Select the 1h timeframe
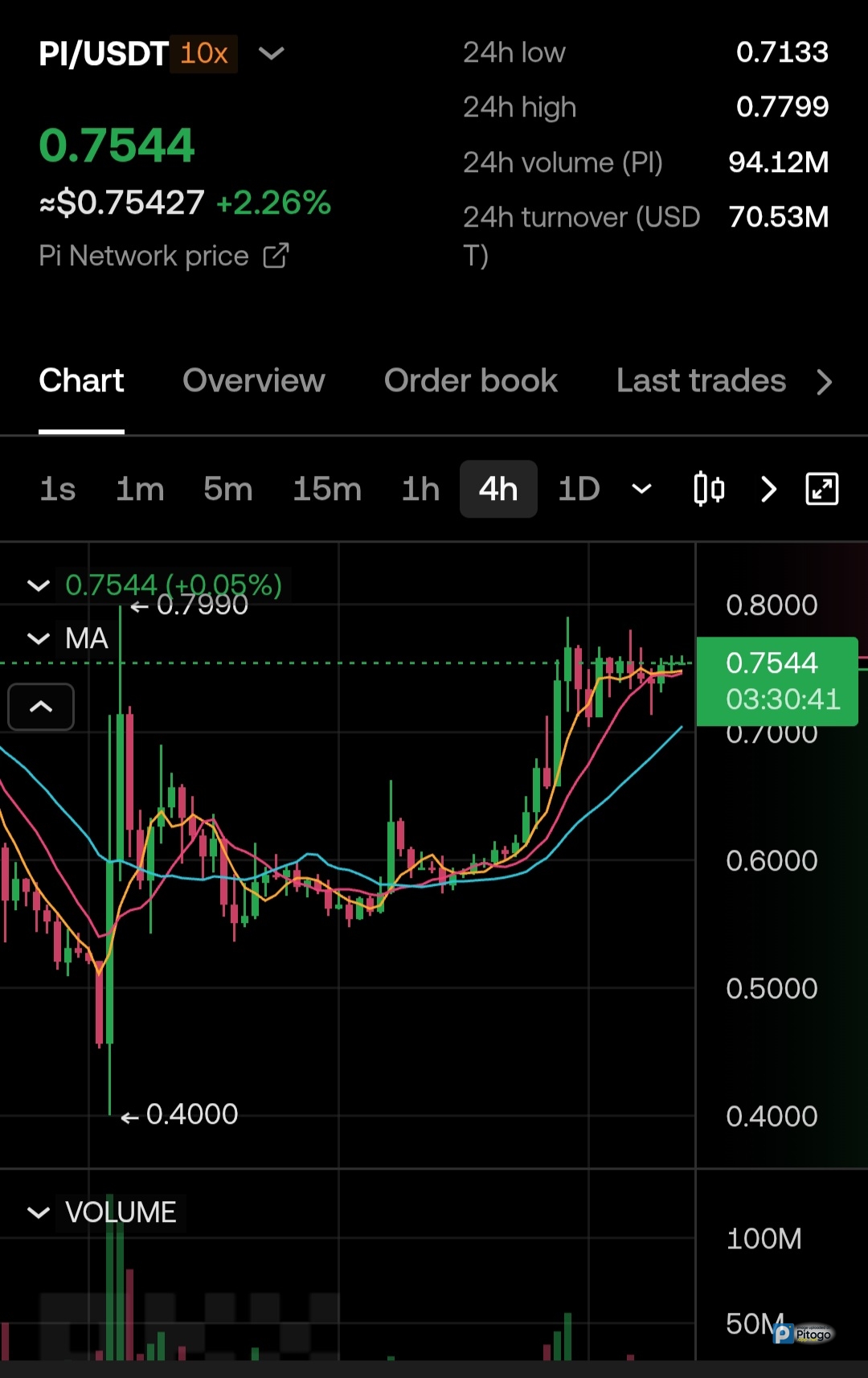The width and height of the screenshot is (868, 1378). tap(420, 489)
